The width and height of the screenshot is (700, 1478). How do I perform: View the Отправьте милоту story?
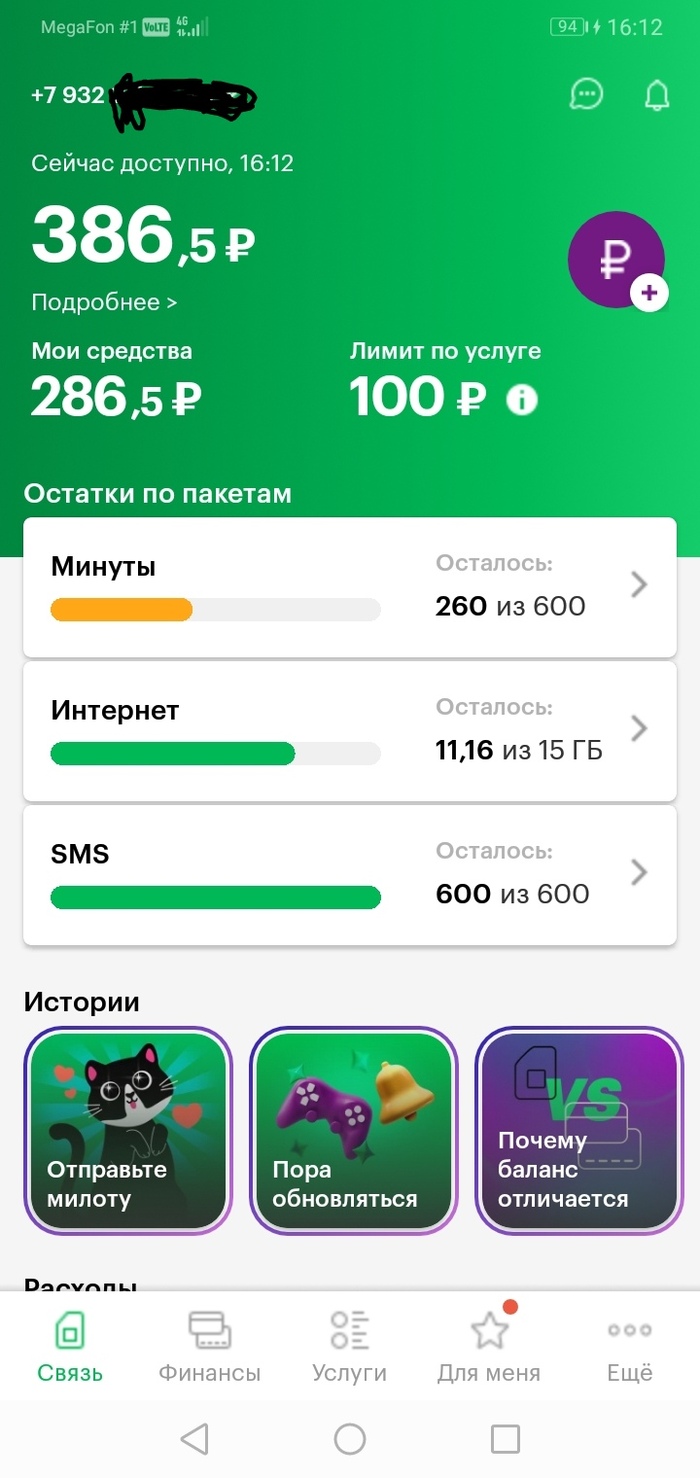point(128,1131)
